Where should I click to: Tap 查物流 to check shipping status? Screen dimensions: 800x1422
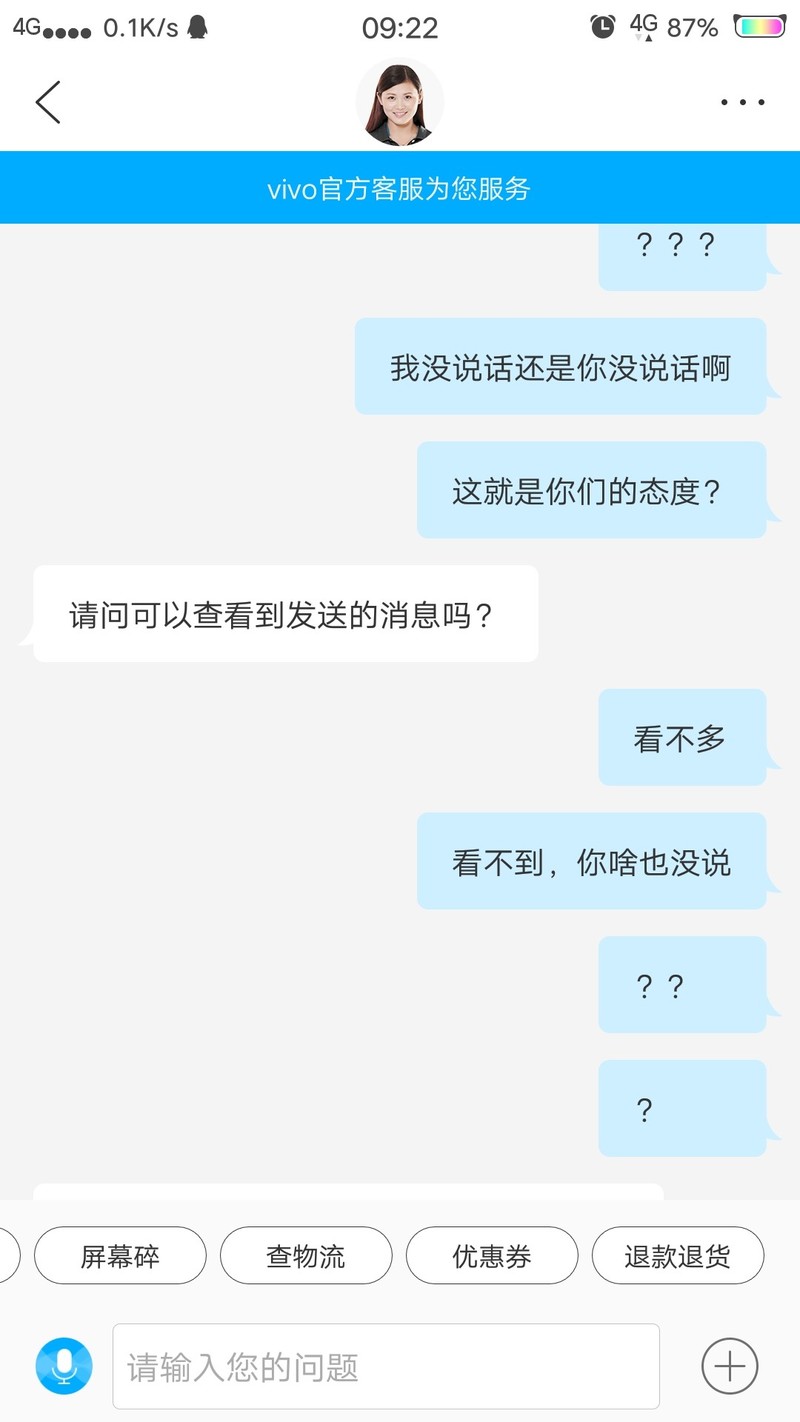tap(306, 1255)
